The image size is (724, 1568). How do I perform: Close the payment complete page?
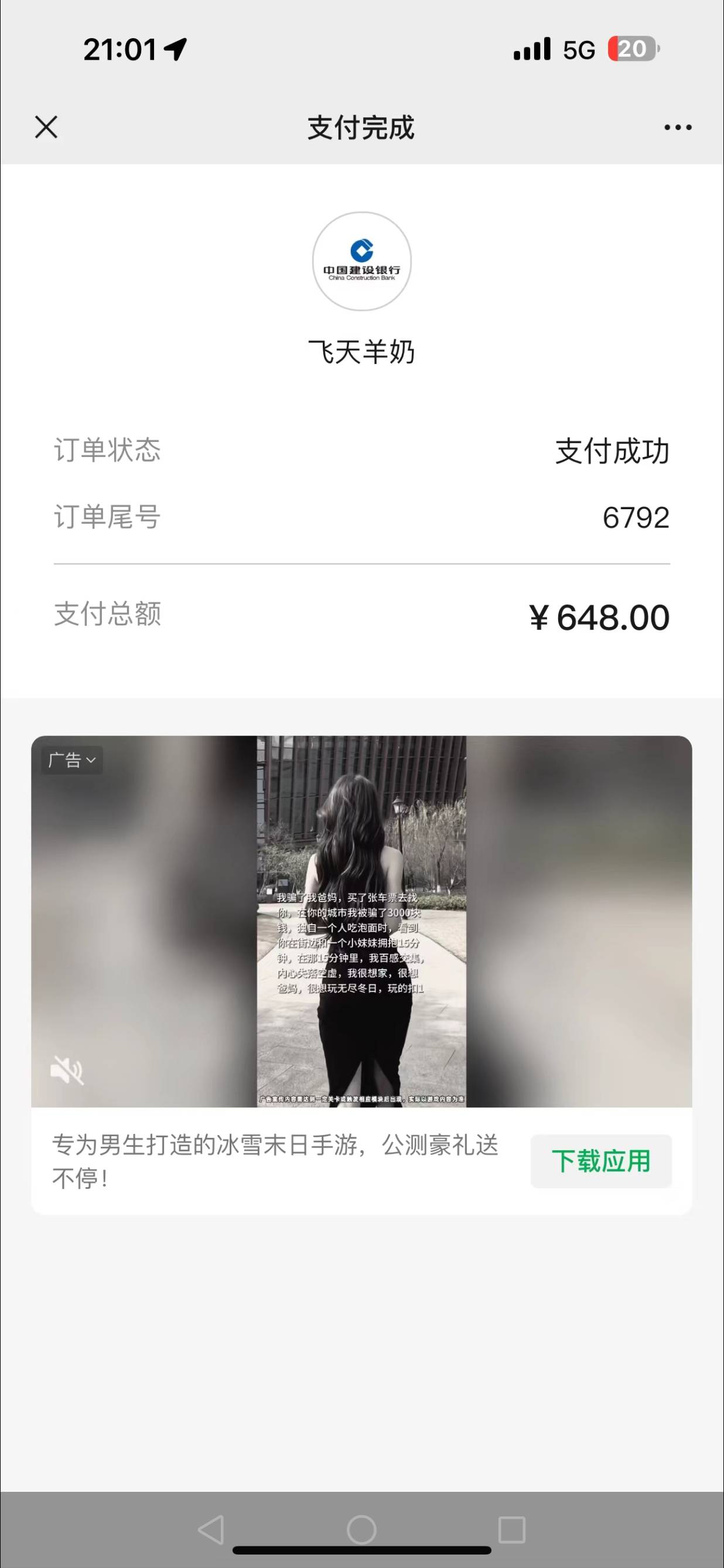(x=46, y=127)
